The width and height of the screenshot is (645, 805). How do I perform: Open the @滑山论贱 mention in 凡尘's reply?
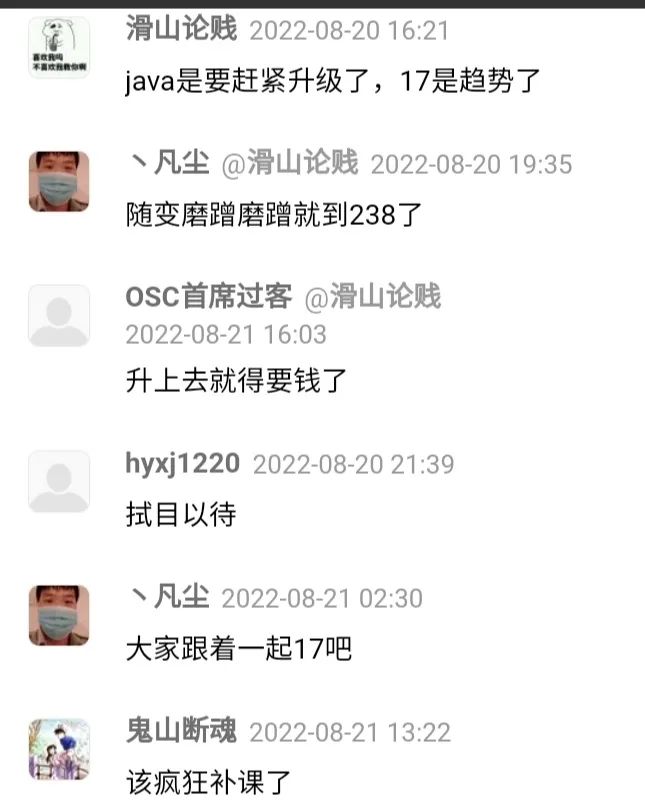[288, 163]
